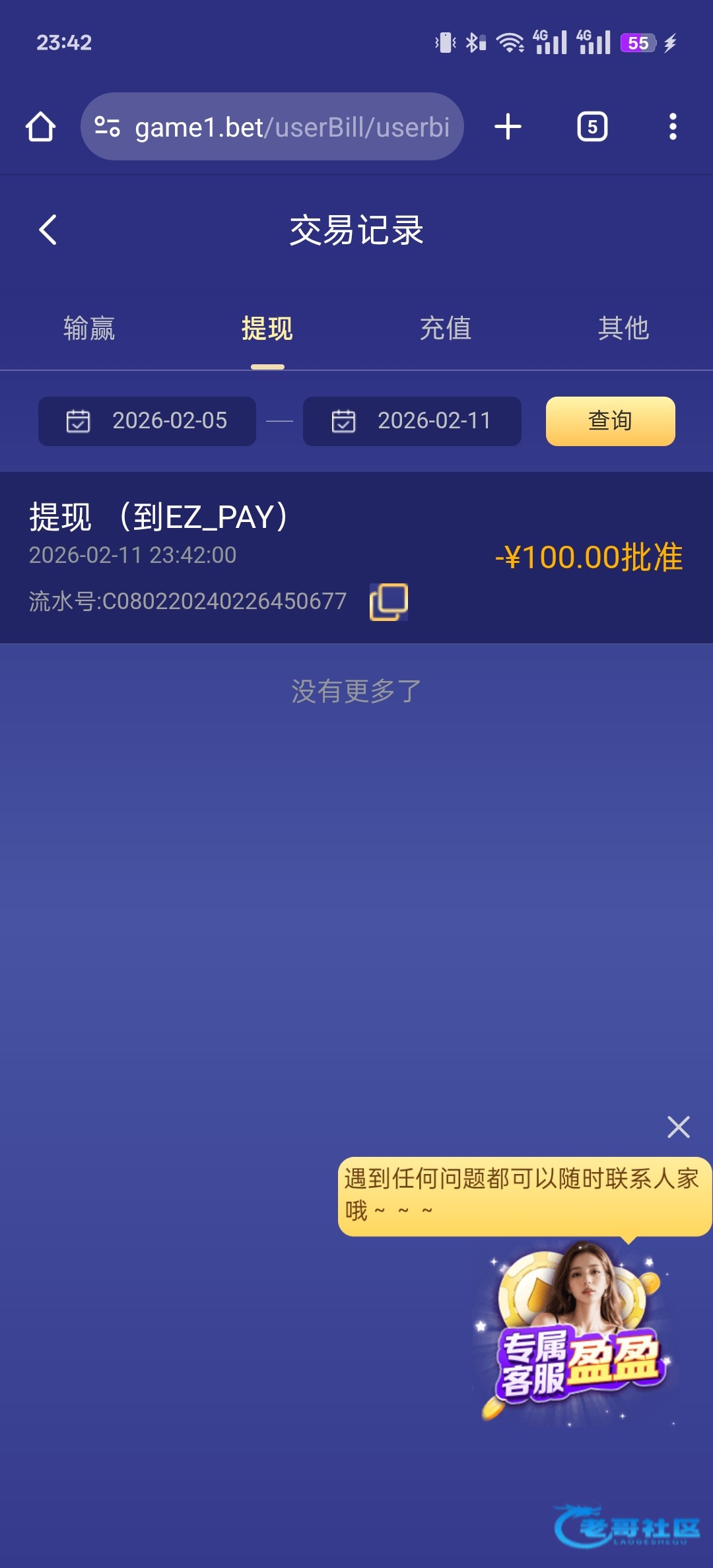Open the browser overflow menu
Image resolution: width=713 pixels, height=1568 pixels.
(672, 127)
